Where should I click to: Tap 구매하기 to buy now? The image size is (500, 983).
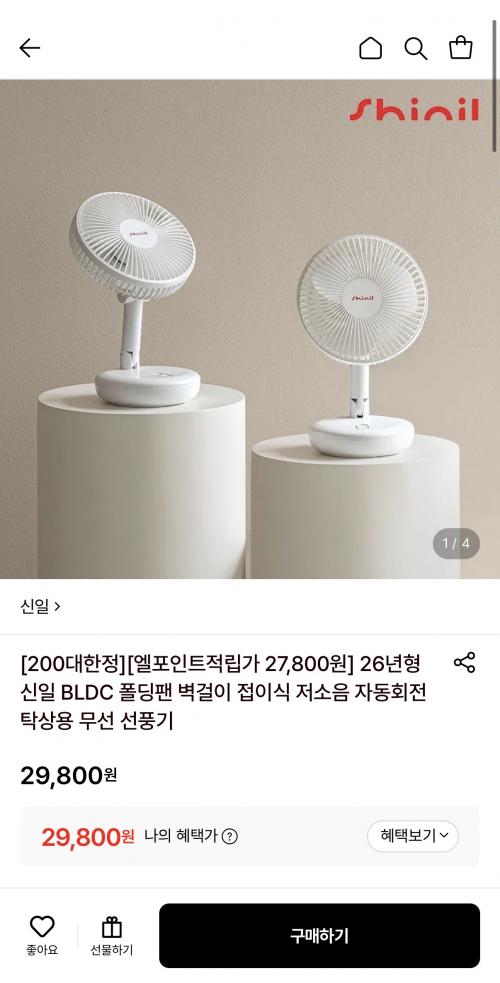point(320,935)
